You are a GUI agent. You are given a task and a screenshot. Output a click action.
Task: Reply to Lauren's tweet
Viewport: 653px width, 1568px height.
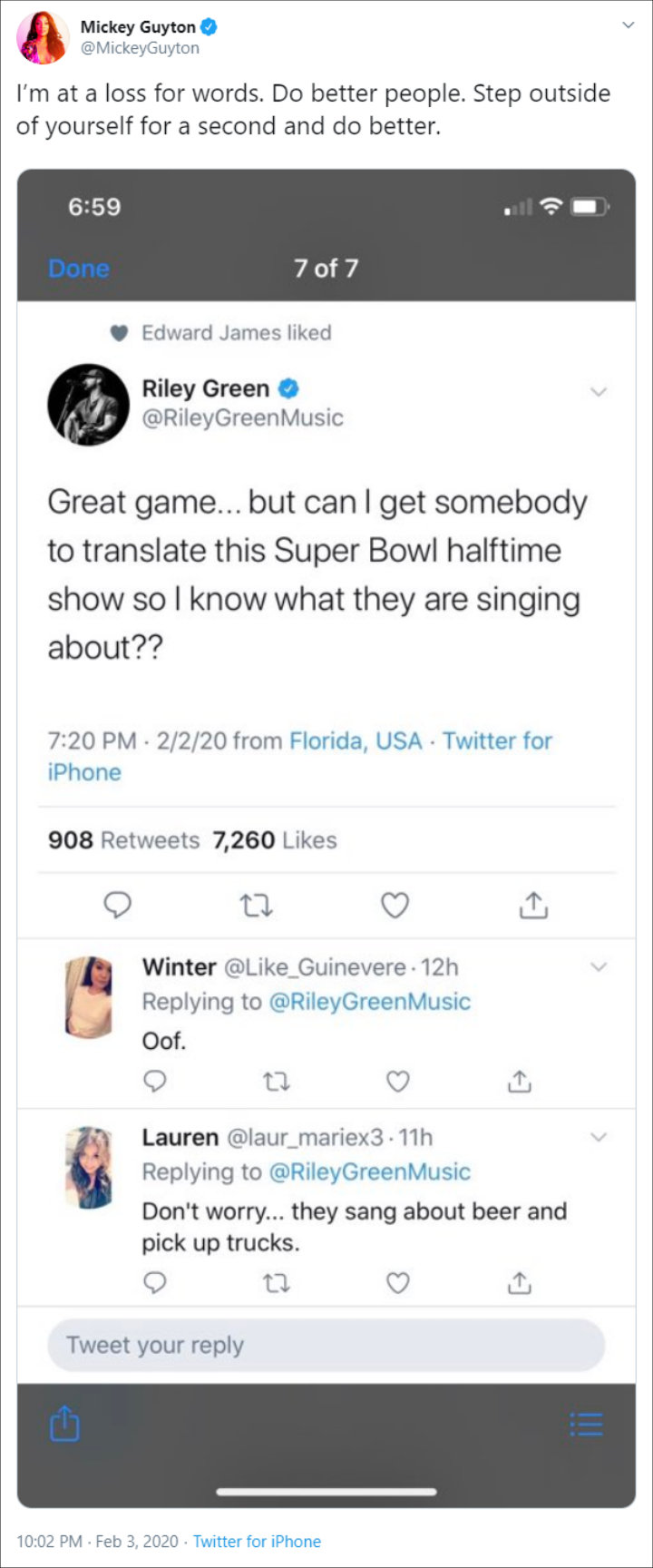click(155, 1282)
